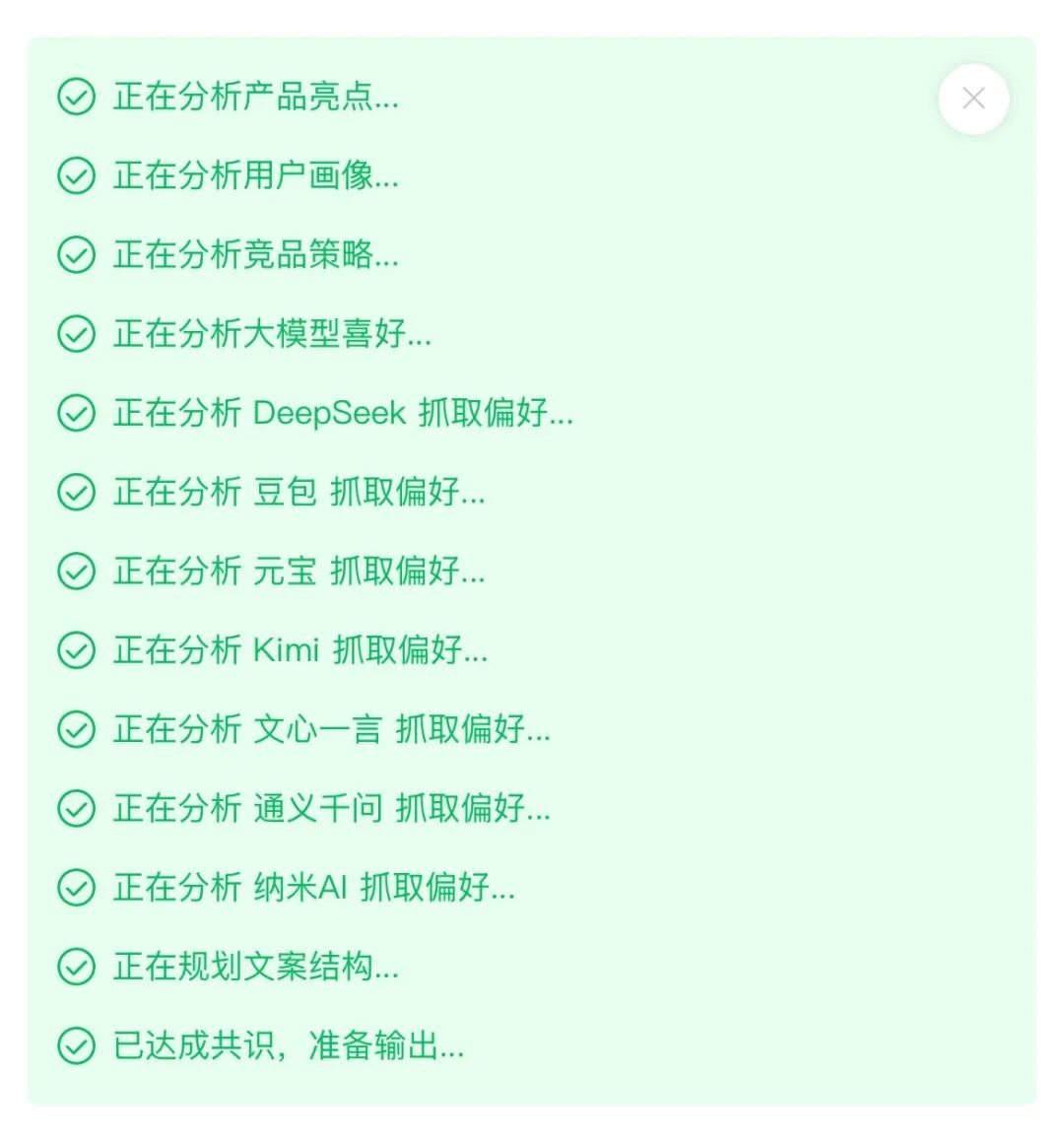This screenshot has height=1143, width=1064.
Task: Dismiss the progress panel via the X button
Action: tap(973, 98)
